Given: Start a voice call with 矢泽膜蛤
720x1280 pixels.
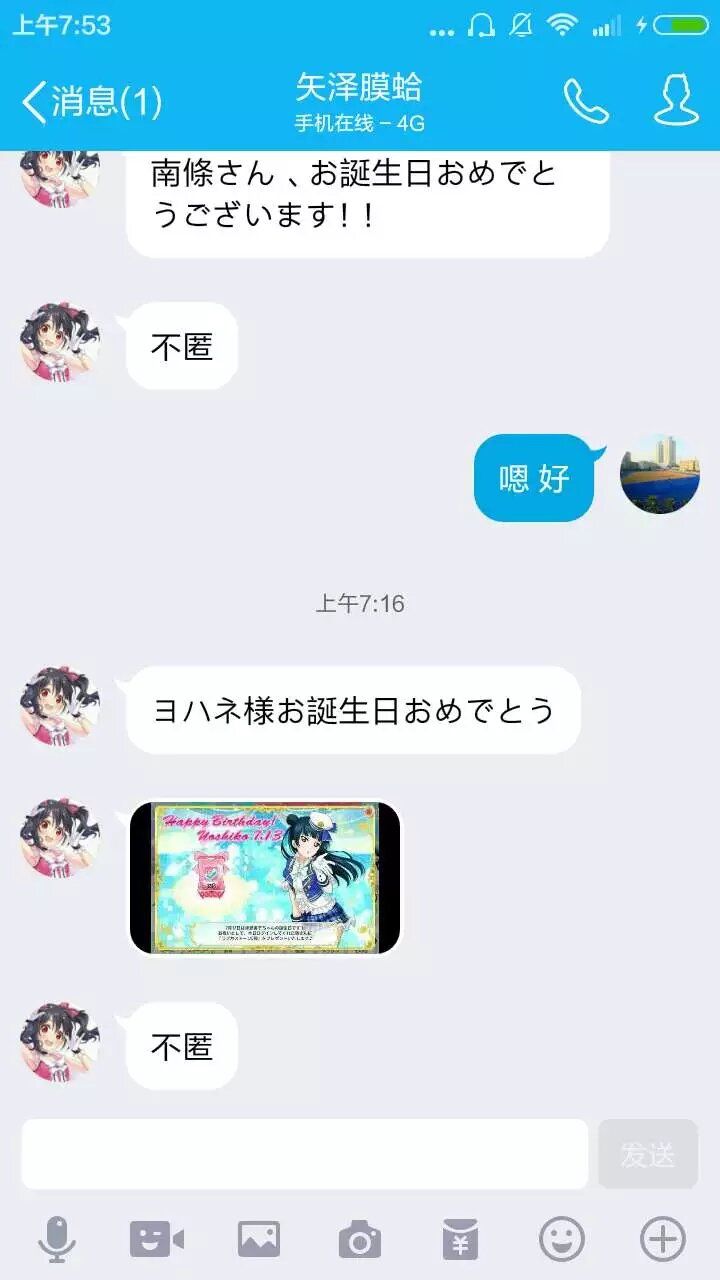Looking at the screenshot, I should (x=586, y=101).
